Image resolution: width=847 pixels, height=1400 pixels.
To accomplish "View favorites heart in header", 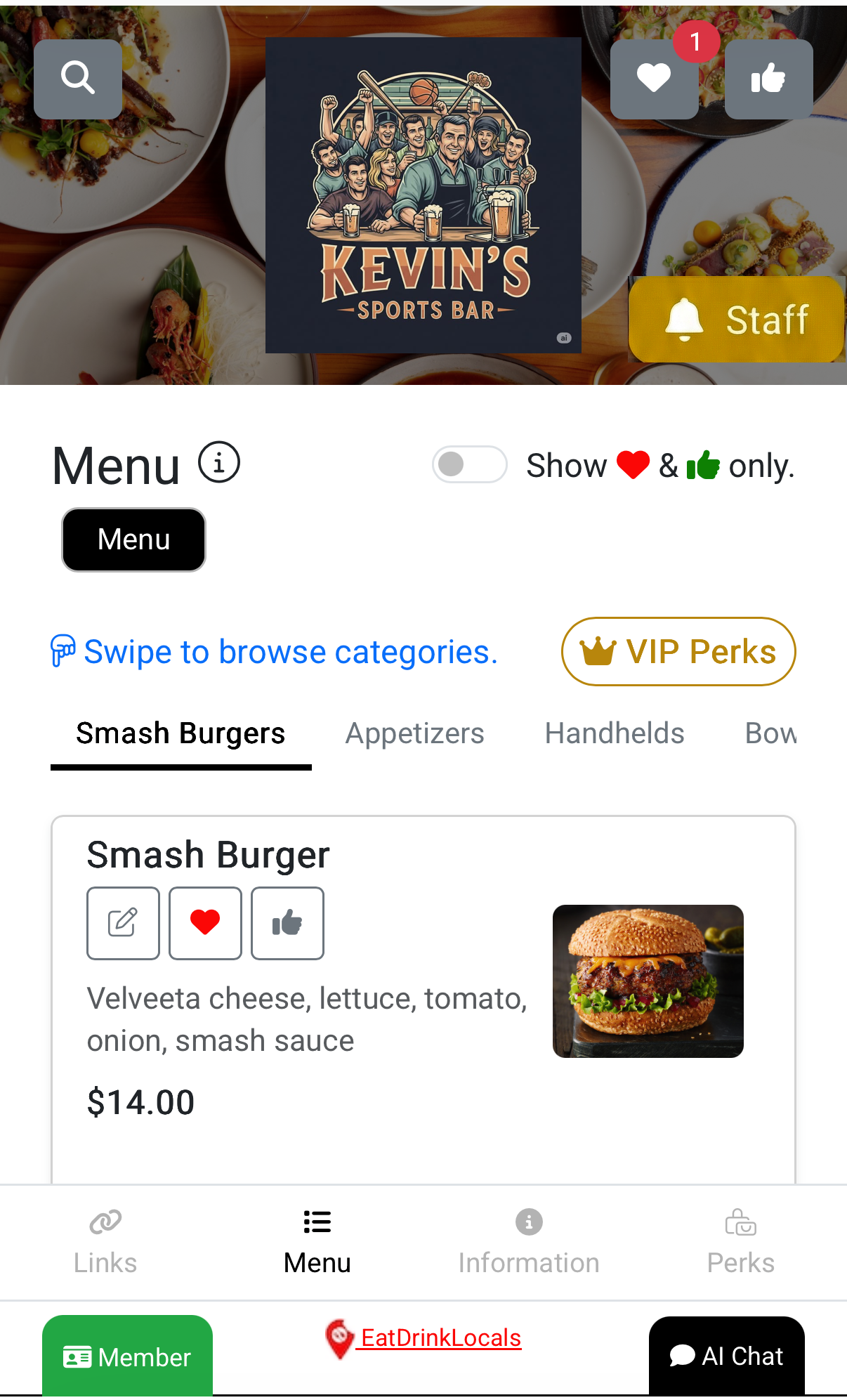I will click(x=653, y=79).
